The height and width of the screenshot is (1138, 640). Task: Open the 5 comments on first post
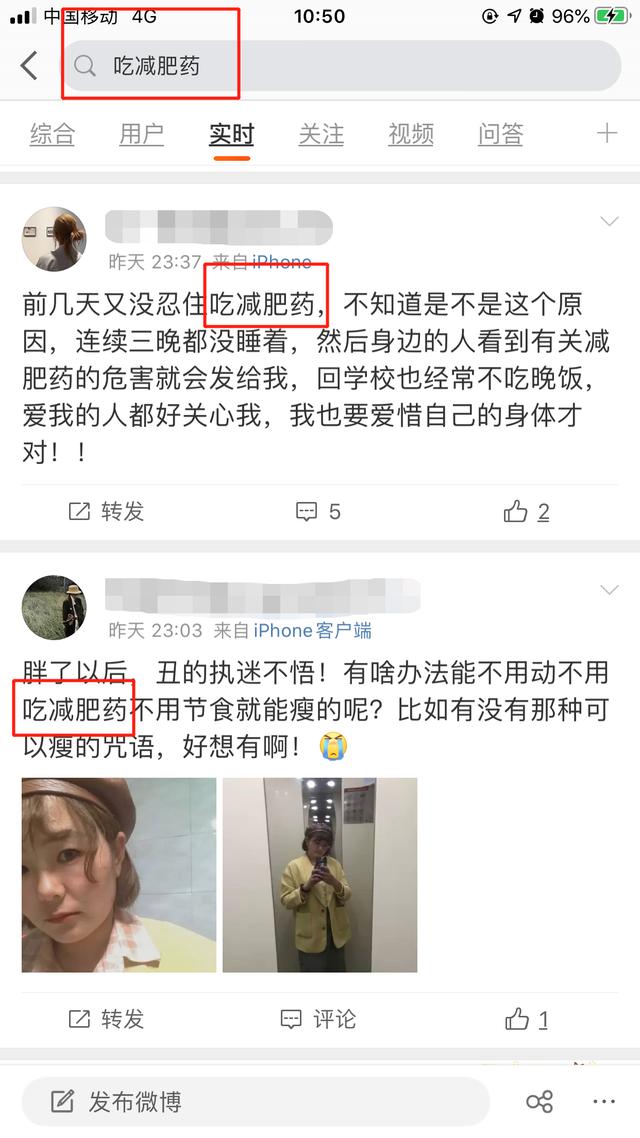[319, 512]
